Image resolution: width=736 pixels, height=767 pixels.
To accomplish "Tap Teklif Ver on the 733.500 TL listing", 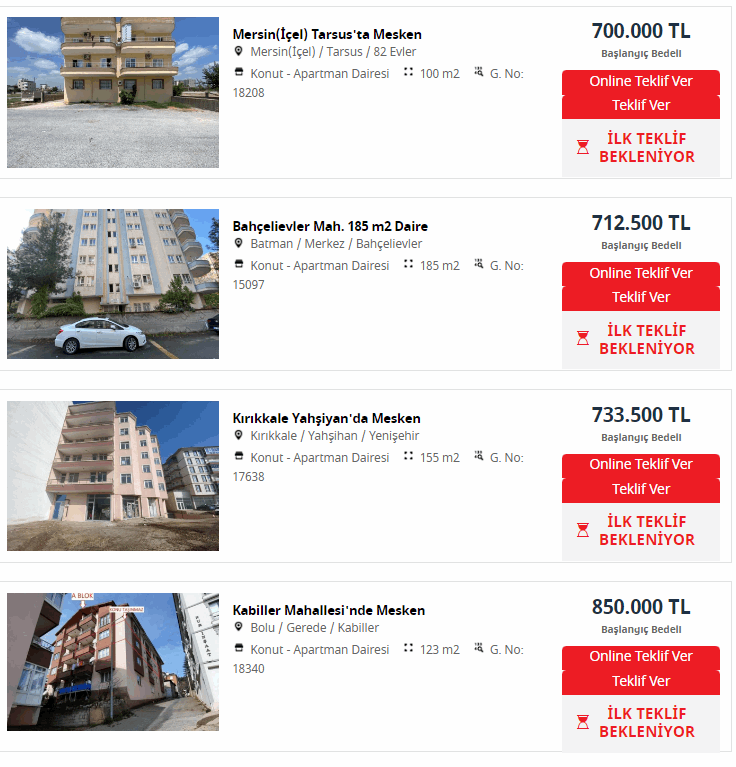I will tap(640, 490).
